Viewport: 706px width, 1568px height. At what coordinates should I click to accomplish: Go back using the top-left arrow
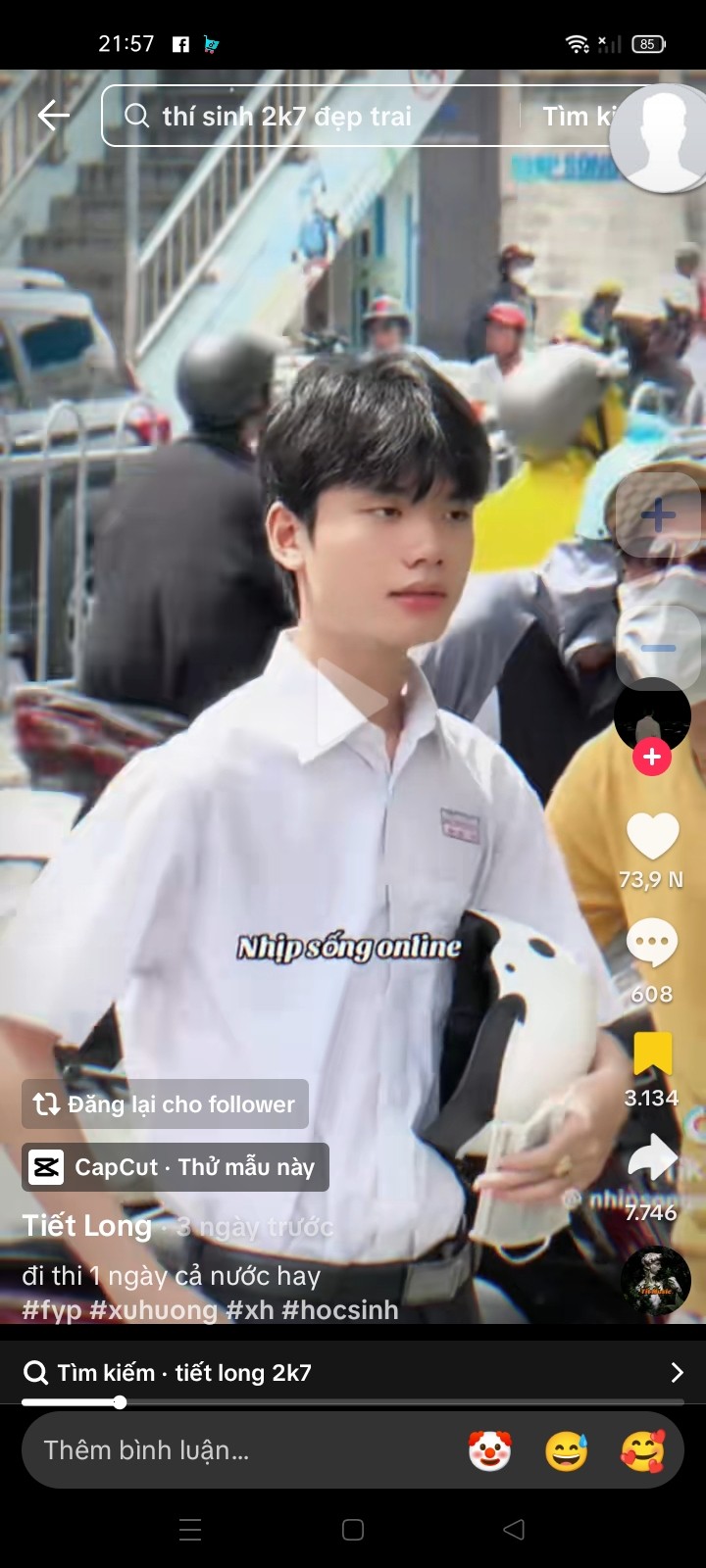coord(53,116)
